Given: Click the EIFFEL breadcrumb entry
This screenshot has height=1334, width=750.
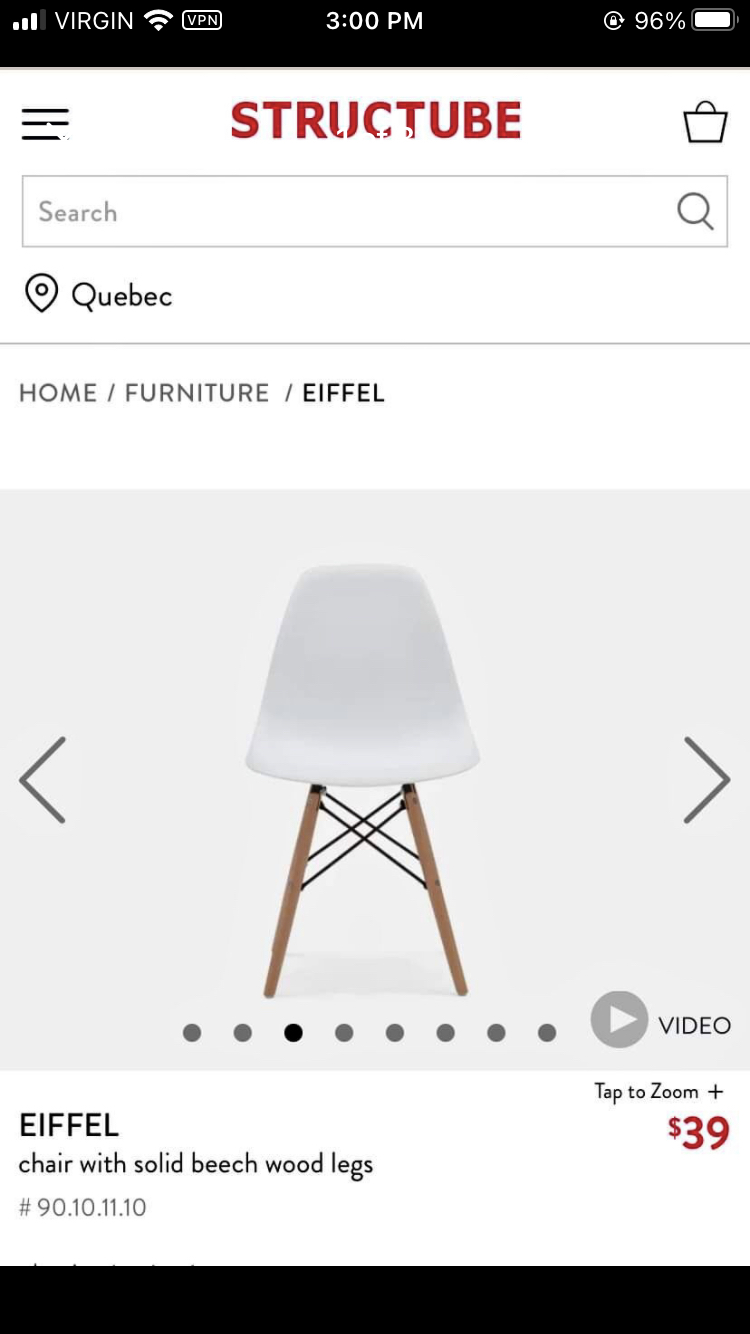Looking at the screenshot, I should tap(342, 393).
